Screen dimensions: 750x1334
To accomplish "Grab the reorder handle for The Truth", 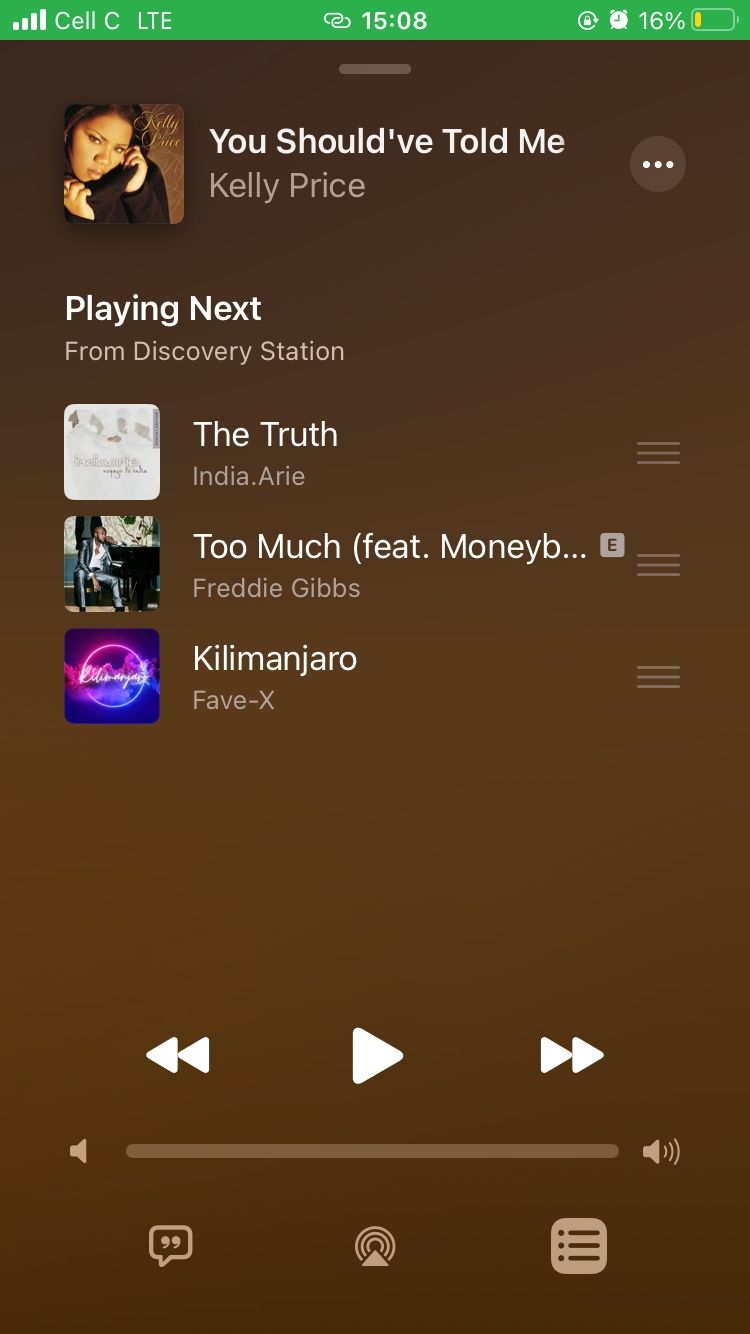I will [x=658, y=452].
